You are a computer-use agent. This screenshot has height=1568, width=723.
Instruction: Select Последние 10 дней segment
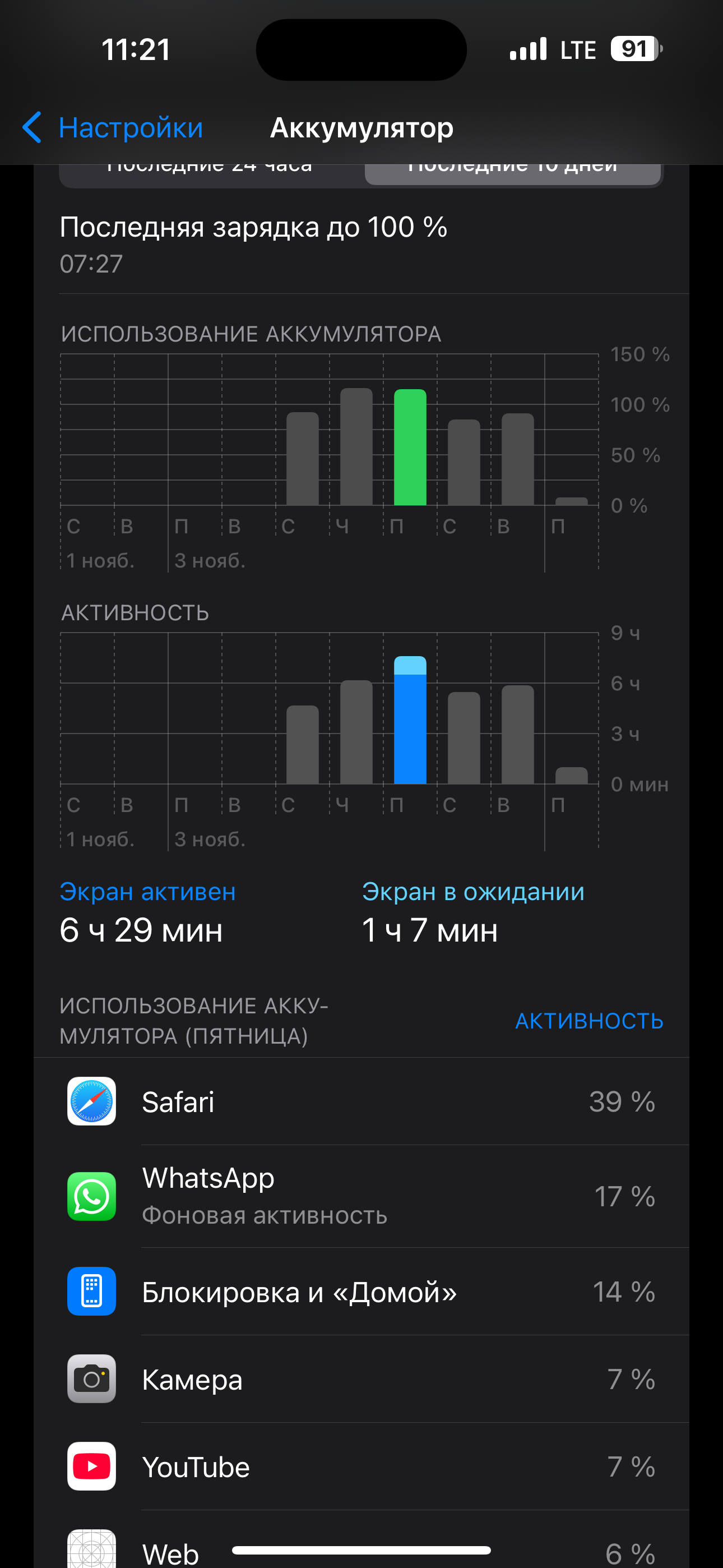click(512, 174)
